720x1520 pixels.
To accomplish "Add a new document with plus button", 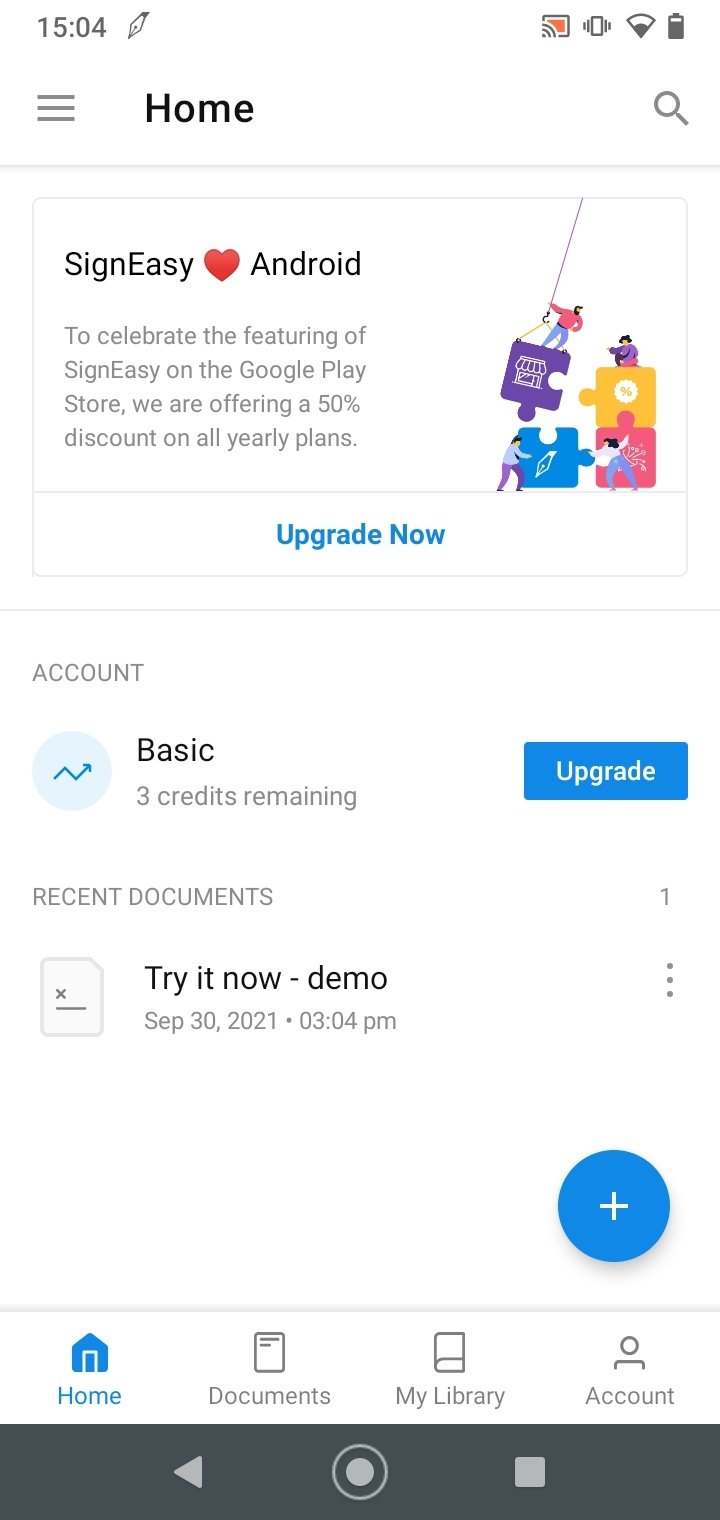I will pyautogui.click(x=613, y=1206).
